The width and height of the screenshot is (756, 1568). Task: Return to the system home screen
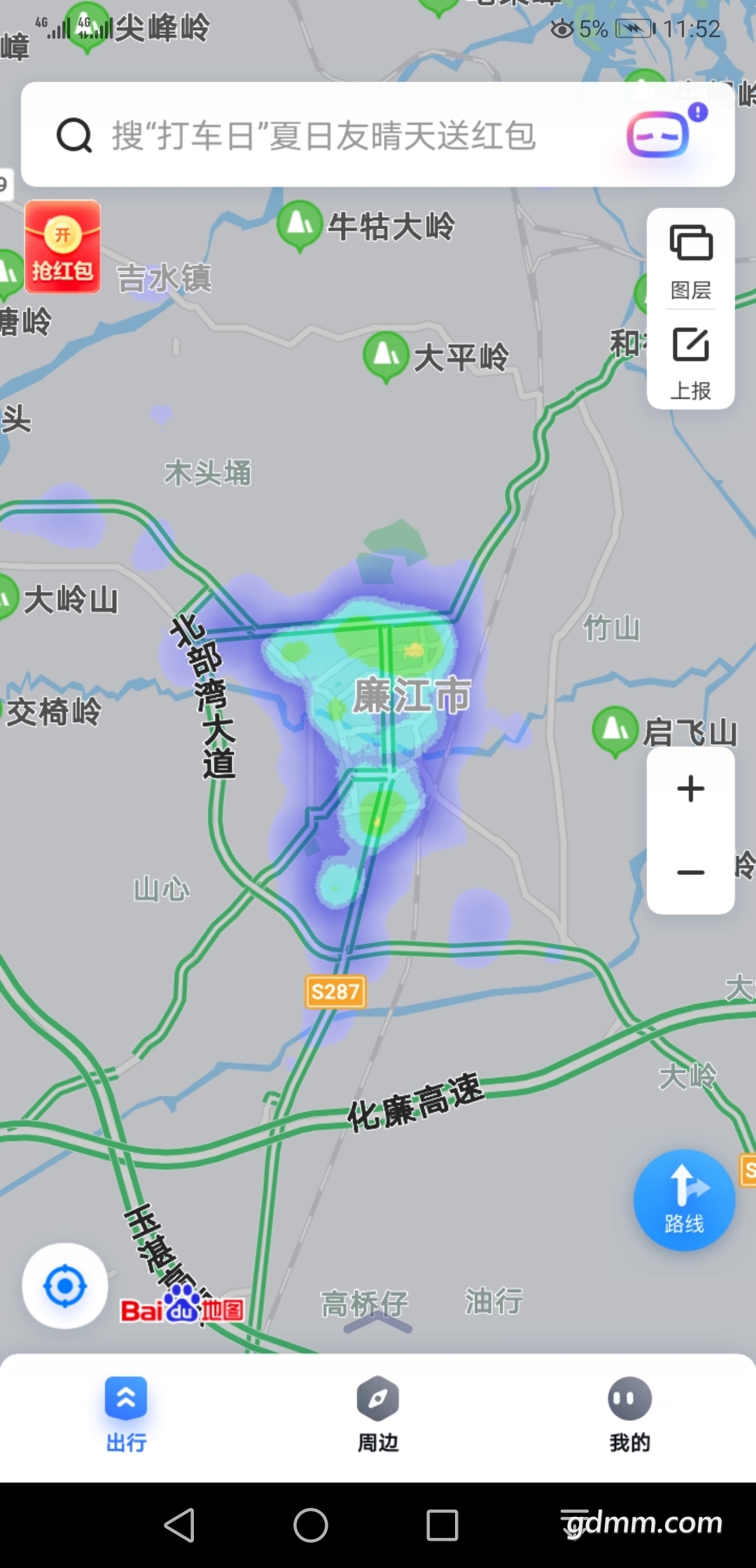click(x=311, y=1525)
